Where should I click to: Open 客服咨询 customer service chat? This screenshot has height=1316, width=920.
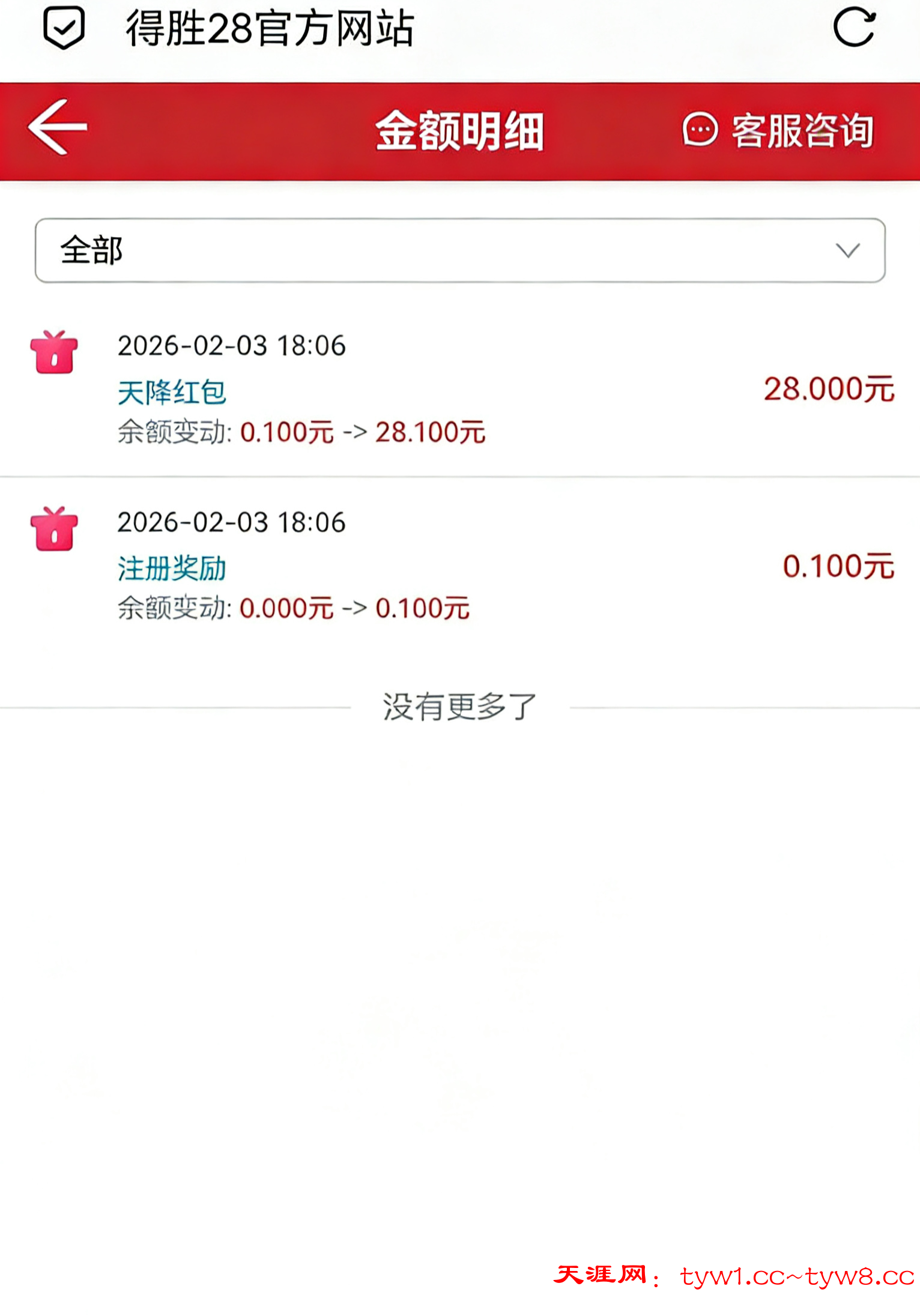pyautogui.click(x=778, y=130)
